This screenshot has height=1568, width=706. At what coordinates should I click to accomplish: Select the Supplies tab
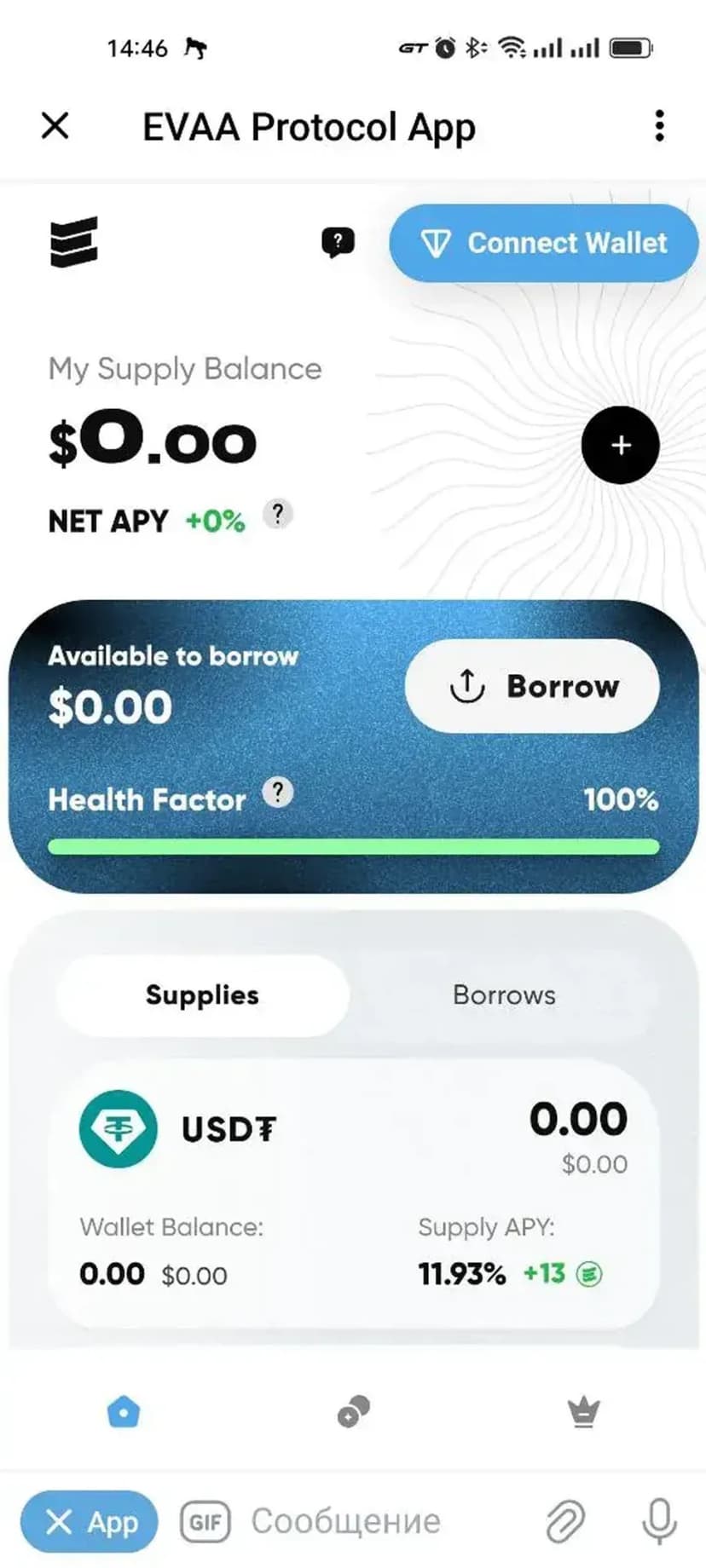pos(202,995)
